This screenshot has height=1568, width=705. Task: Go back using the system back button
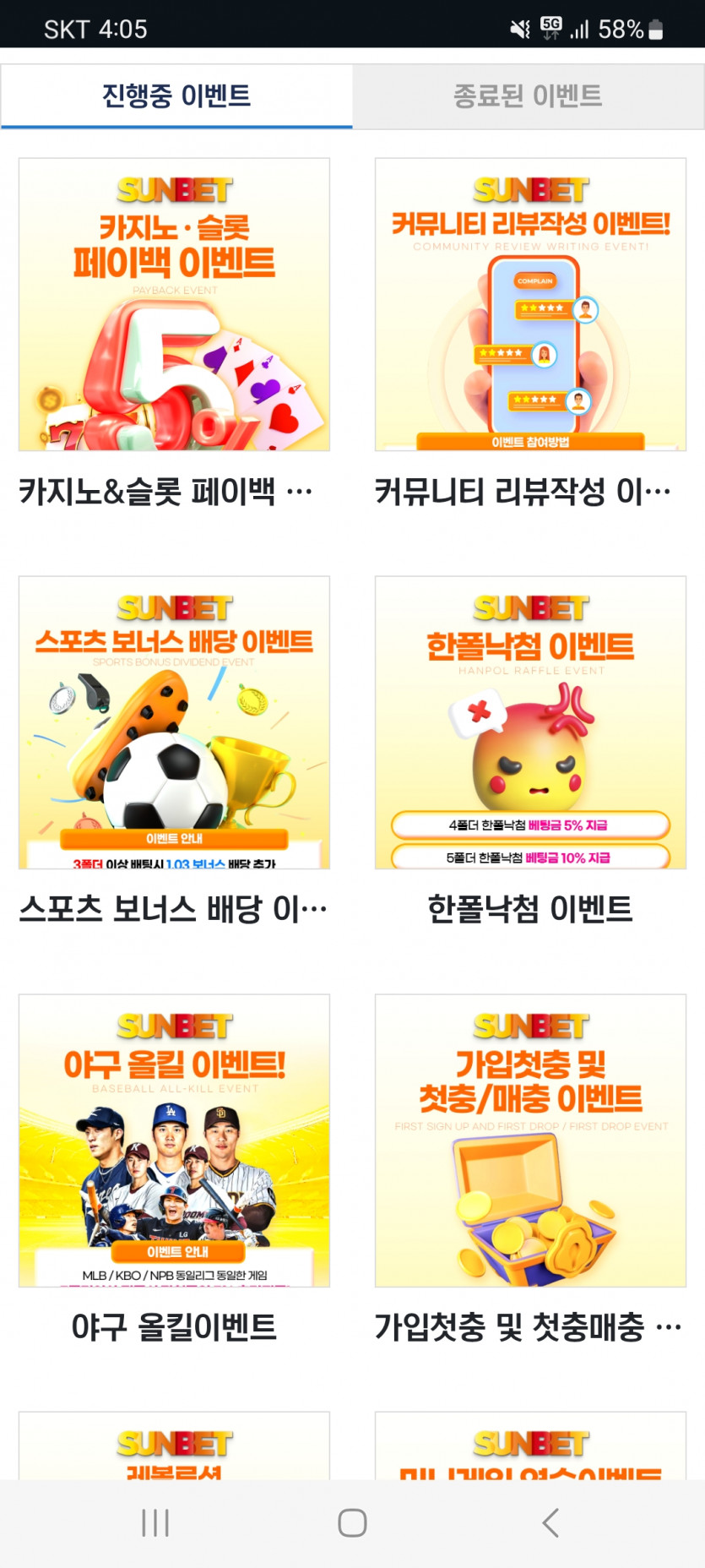tap(550, 1523)
